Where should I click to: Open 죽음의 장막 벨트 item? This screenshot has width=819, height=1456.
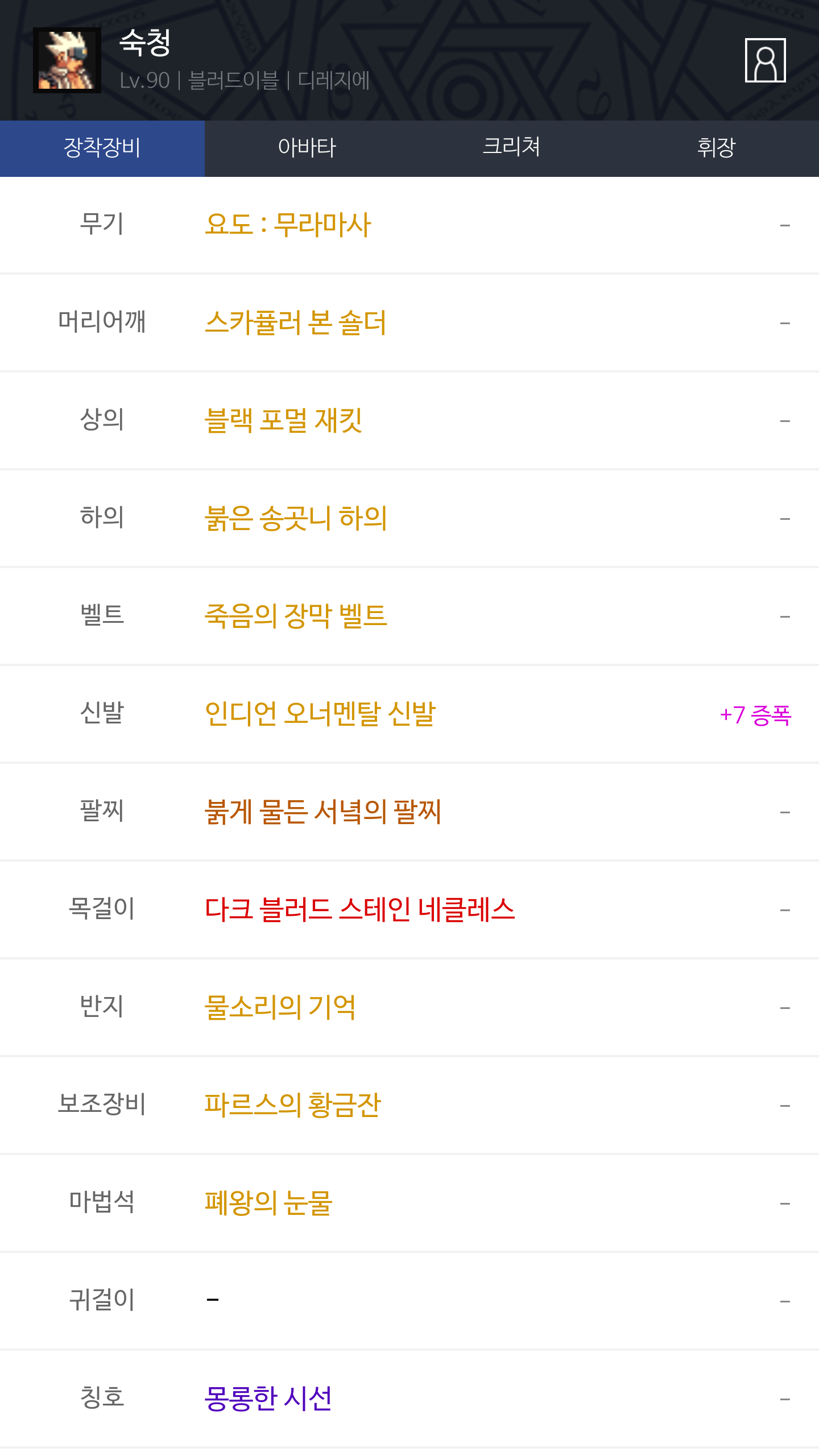tap(296, 616)
